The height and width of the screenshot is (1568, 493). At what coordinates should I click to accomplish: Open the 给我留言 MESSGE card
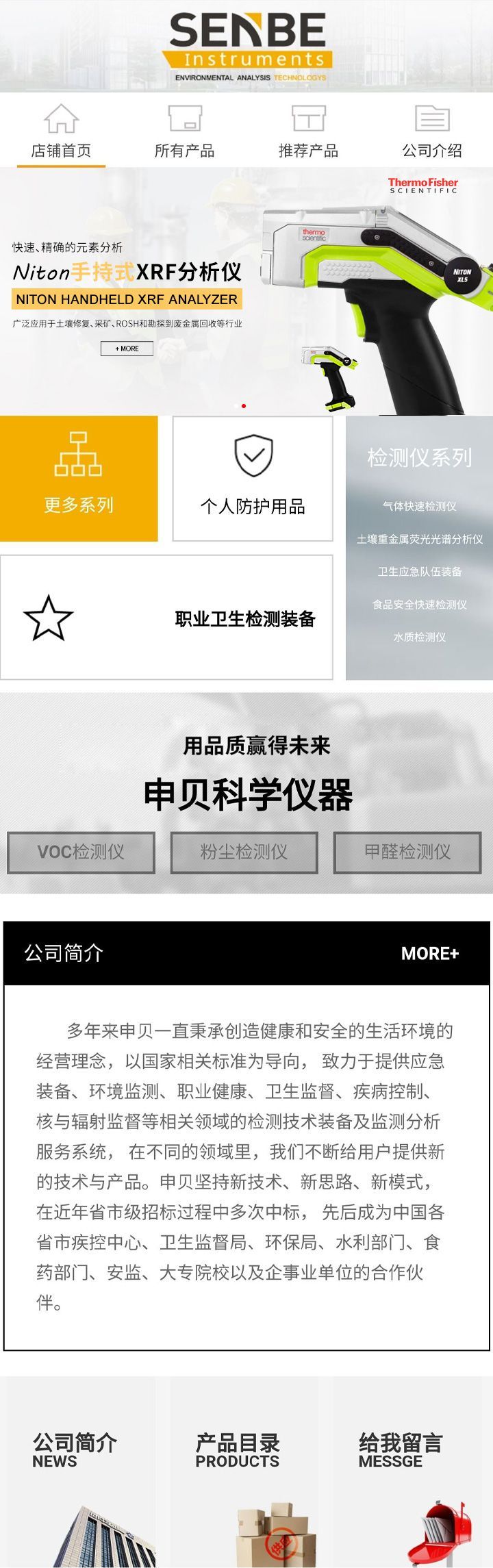[407, 1472]
